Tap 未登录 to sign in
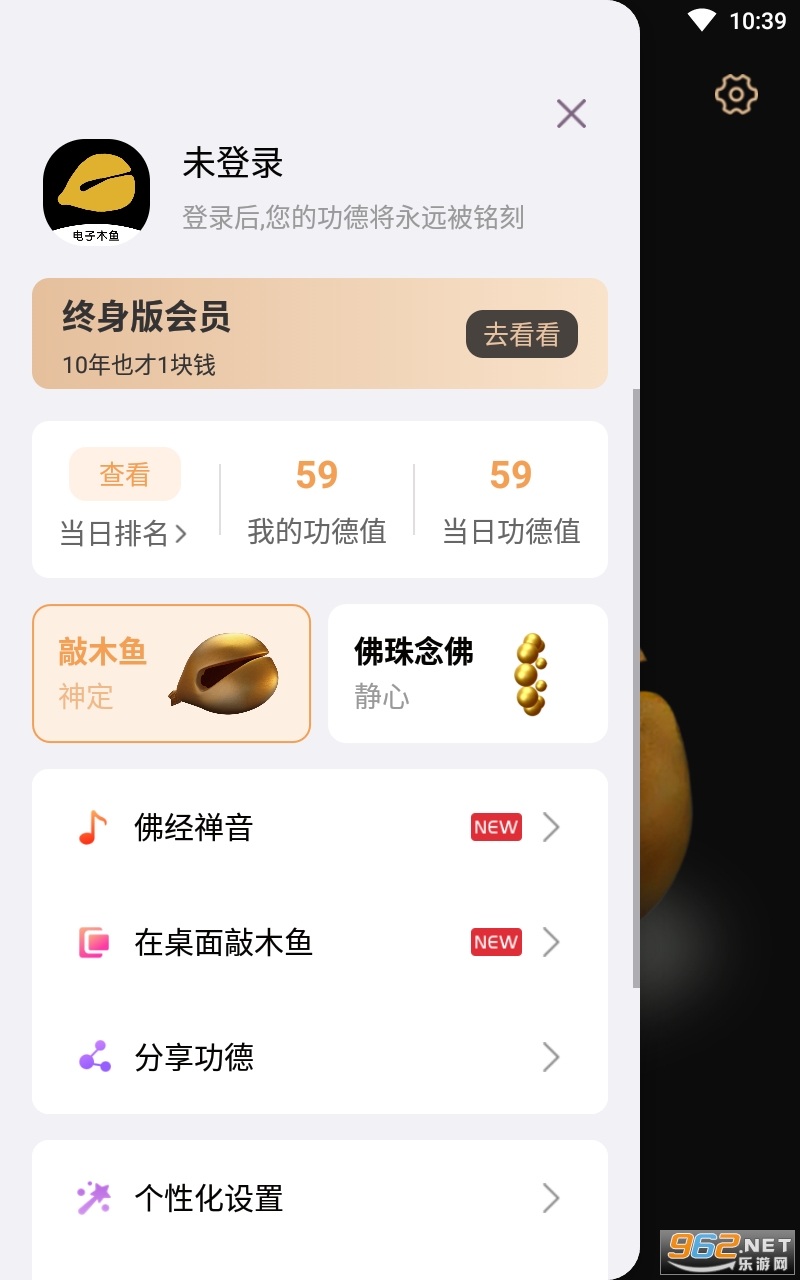The height and width of the screenshot is (1280, 800). pyautogui.click(x=232, y=164)
